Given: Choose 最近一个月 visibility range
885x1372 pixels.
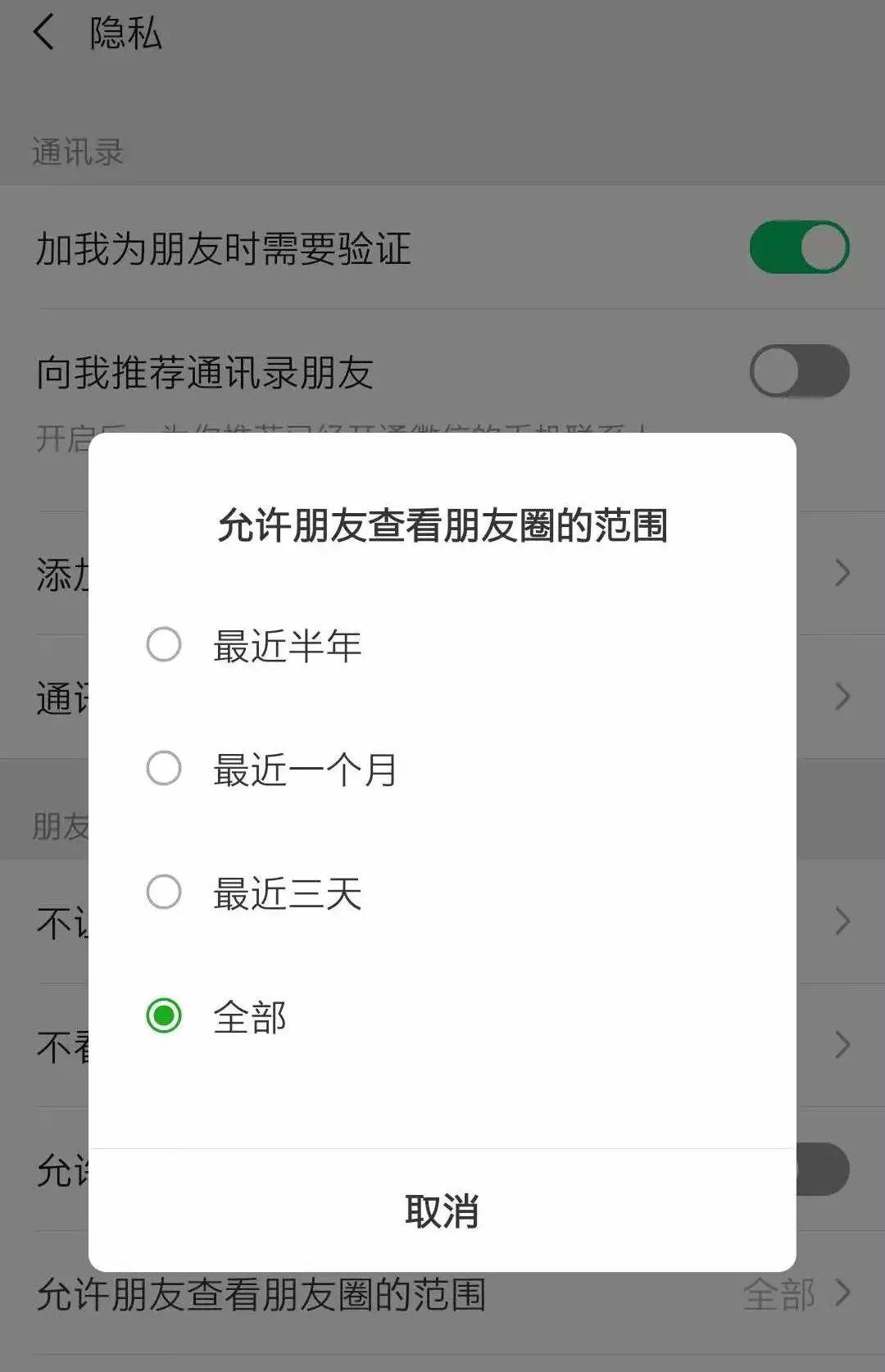Looking at the screenshot, I should [x=164, y=769].
